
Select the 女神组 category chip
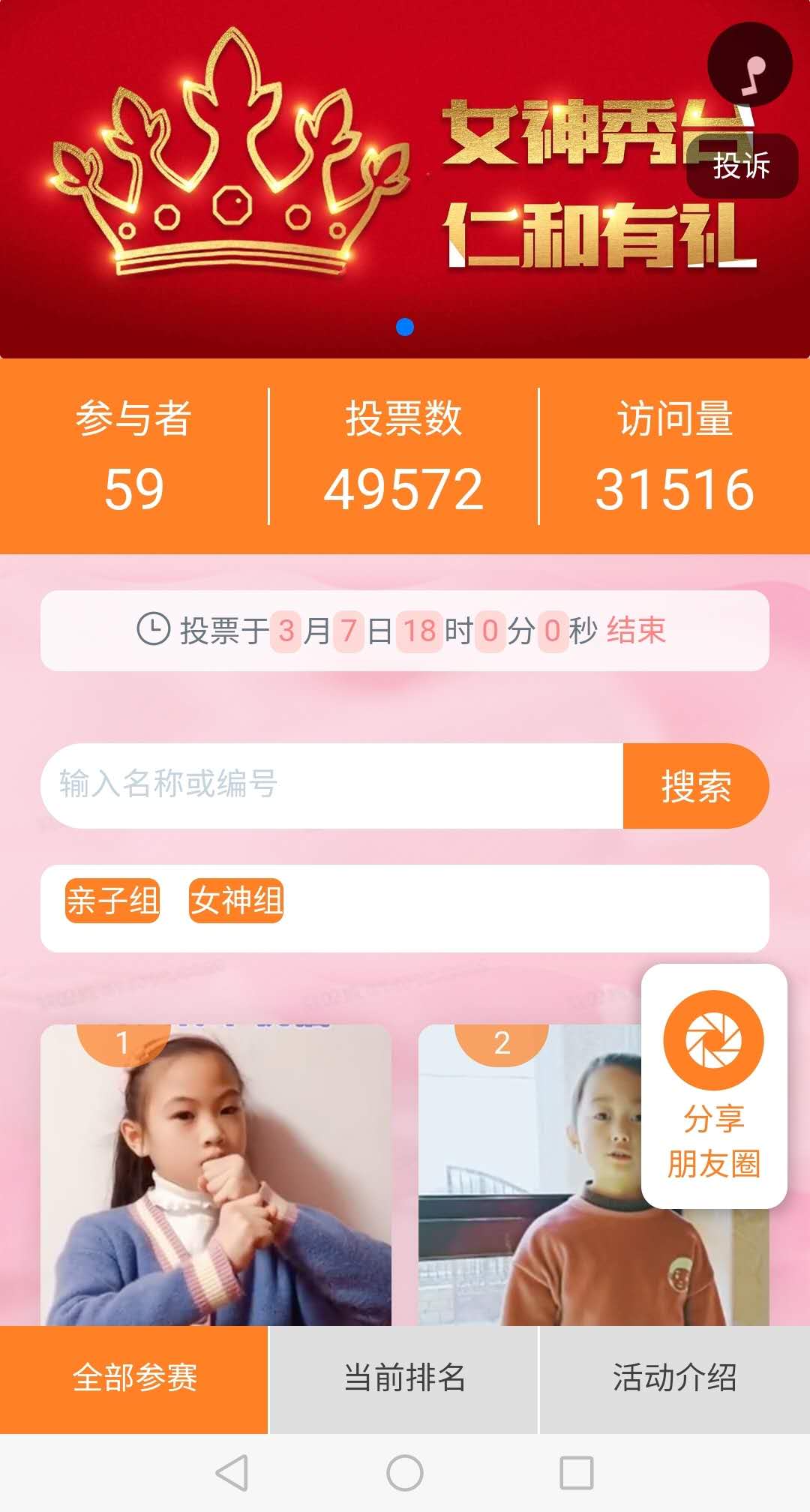click(236, 900)
